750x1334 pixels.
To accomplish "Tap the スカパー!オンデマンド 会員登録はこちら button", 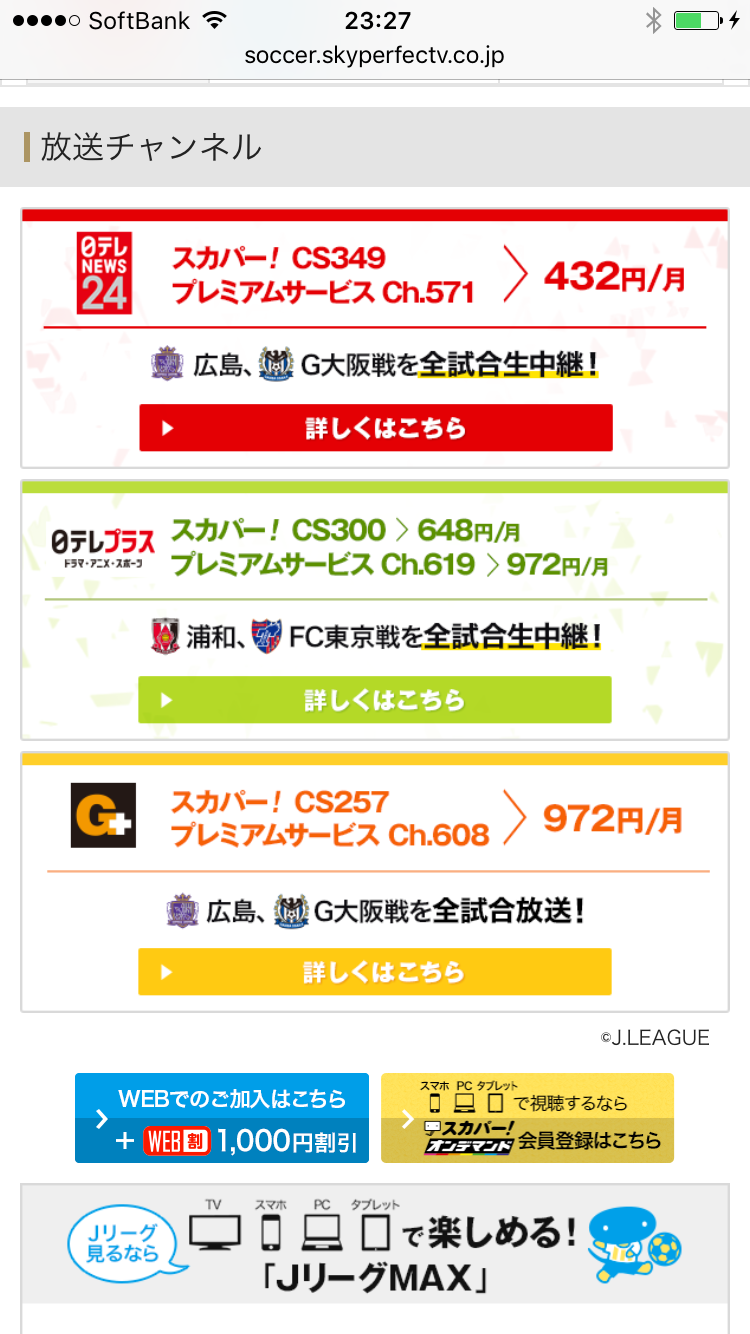I will (x=527, y=1118).
